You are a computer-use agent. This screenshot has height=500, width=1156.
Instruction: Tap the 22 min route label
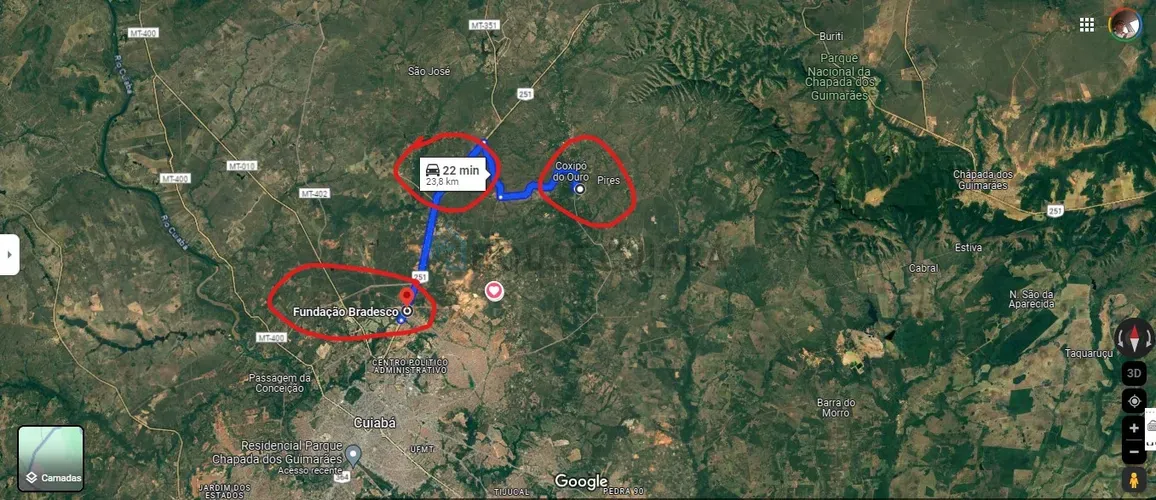click(x=453, y=174)
